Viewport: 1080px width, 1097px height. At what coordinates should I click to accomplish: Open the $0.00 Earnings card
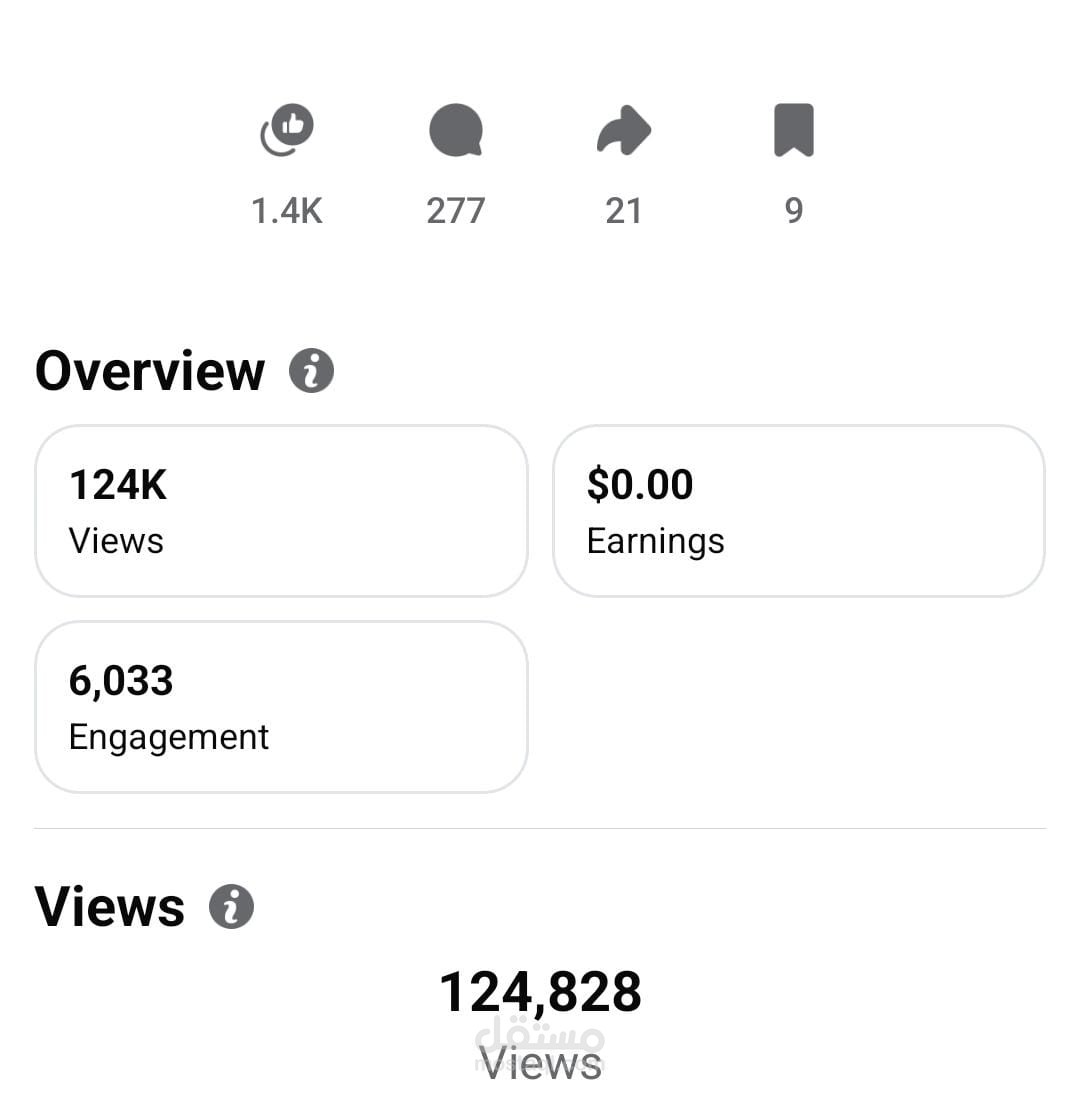click(x=798, y=511)
